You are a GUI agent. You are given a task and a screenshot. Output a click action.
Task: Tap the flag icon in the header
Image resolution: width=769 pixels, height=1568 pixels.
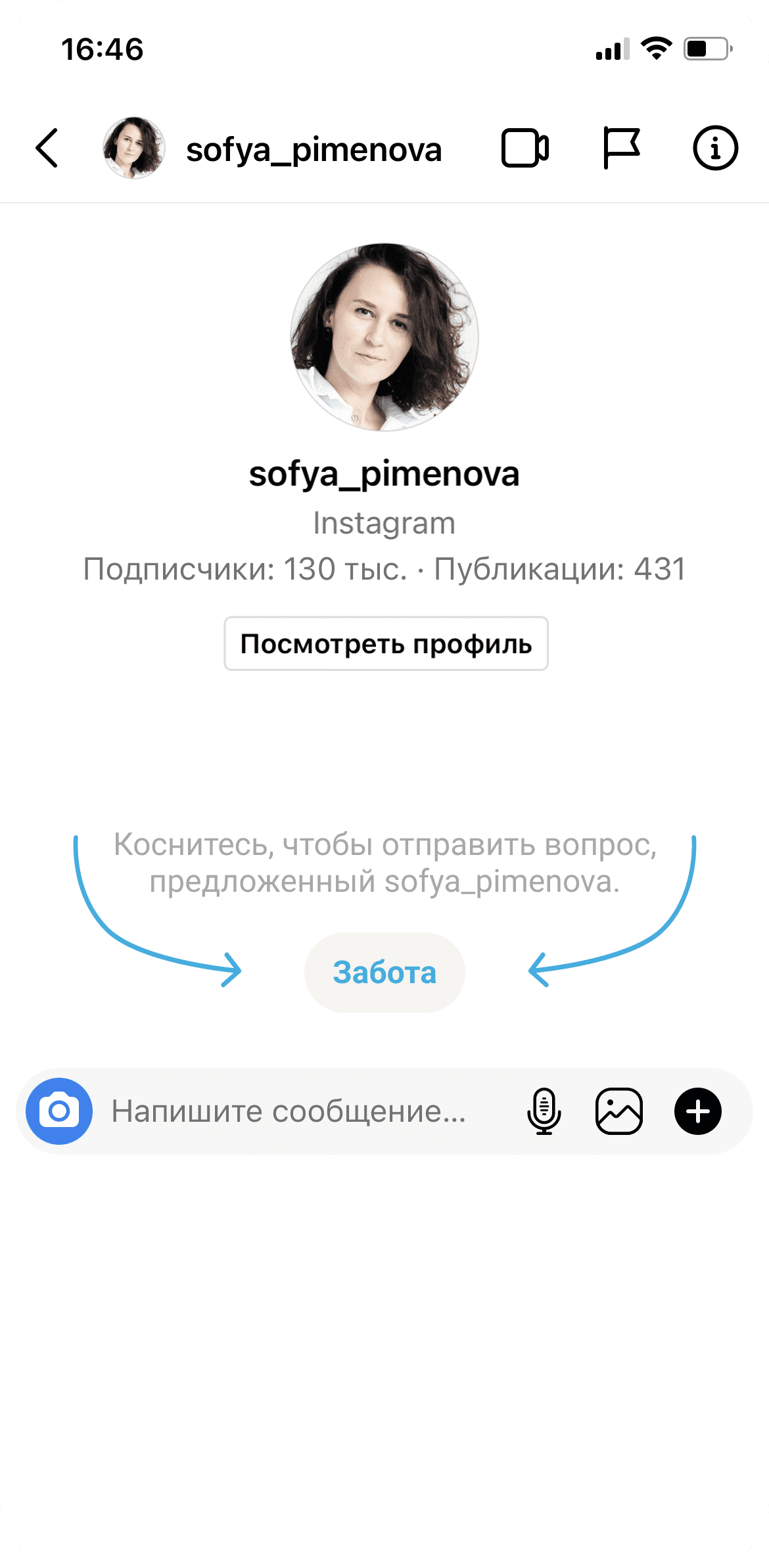(x=620, y=148)
